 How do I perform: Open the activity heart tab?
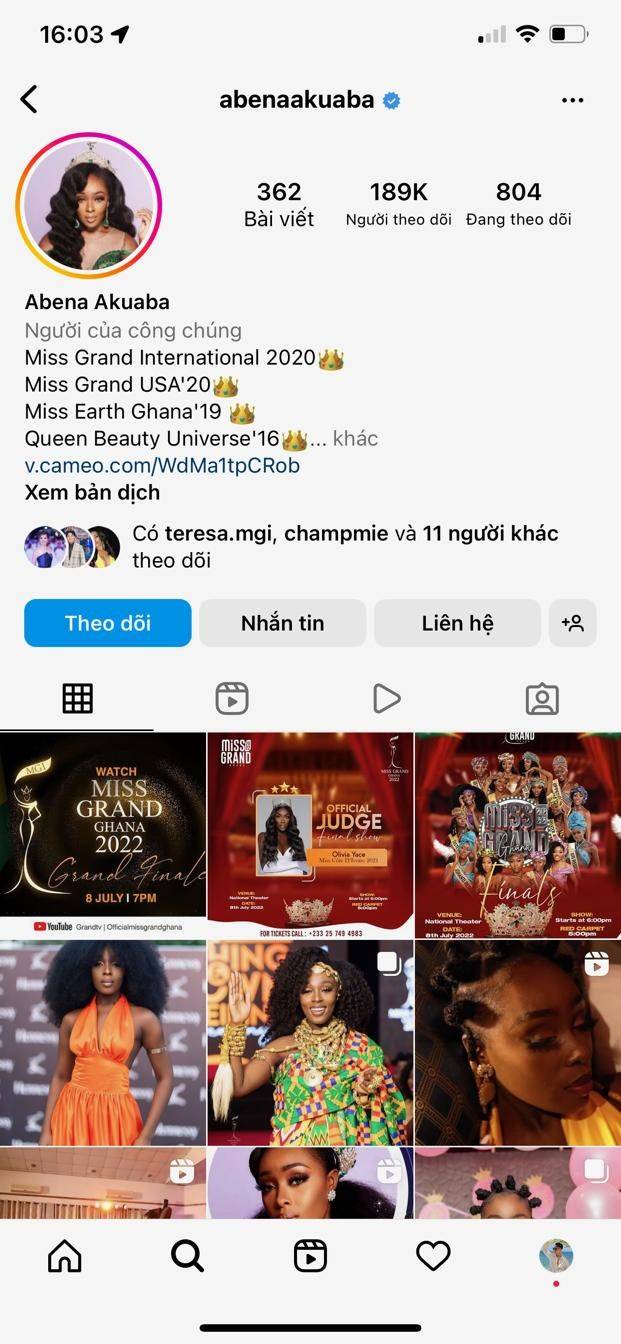pos(433,1255)
